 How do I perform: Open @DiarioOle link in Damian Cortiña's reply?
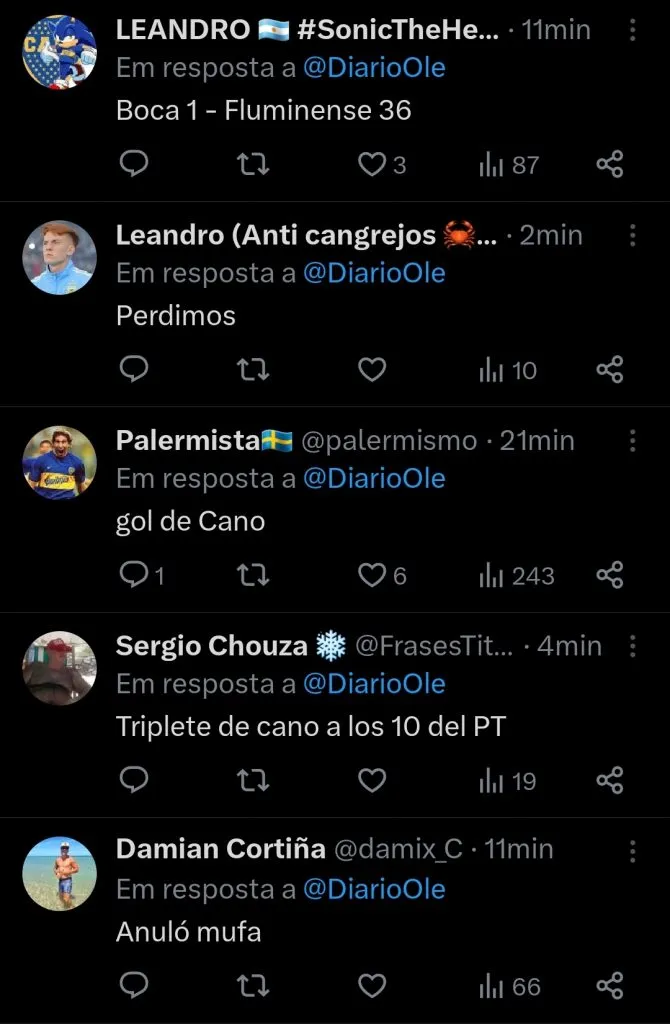pos(374,889)
